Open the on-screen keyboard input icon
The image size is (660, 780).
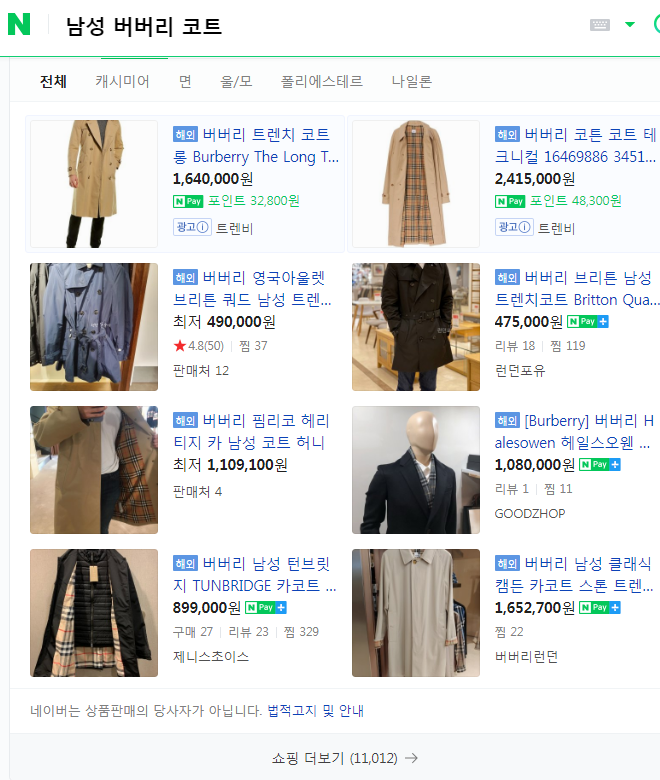(x=600, y=25)
